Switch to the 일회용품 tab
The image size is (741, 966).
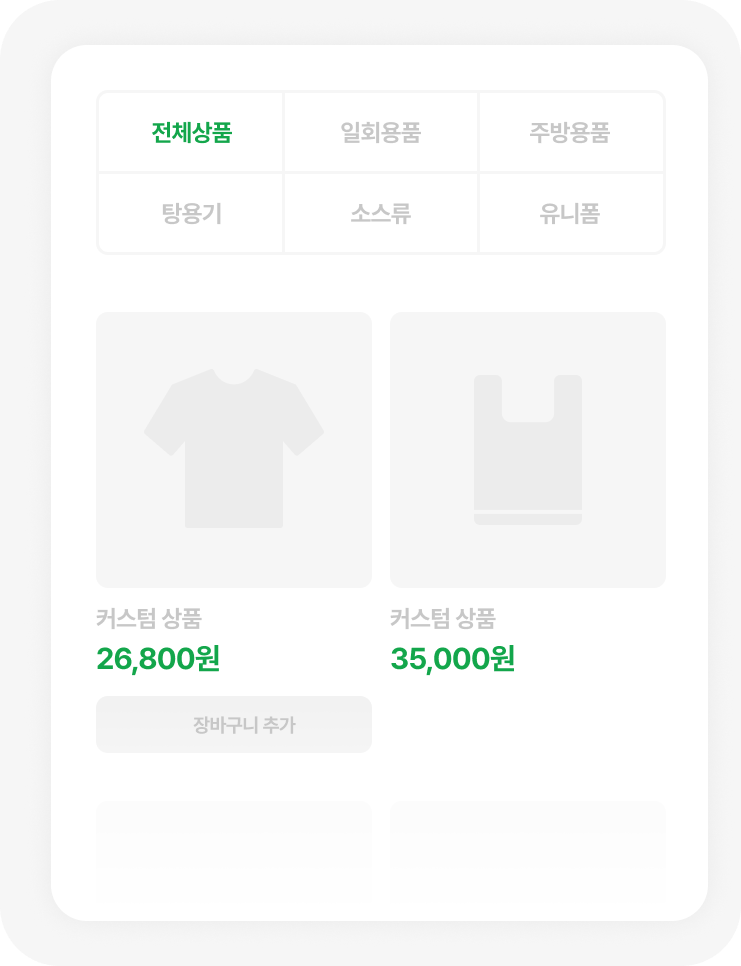tap(380, 131)
